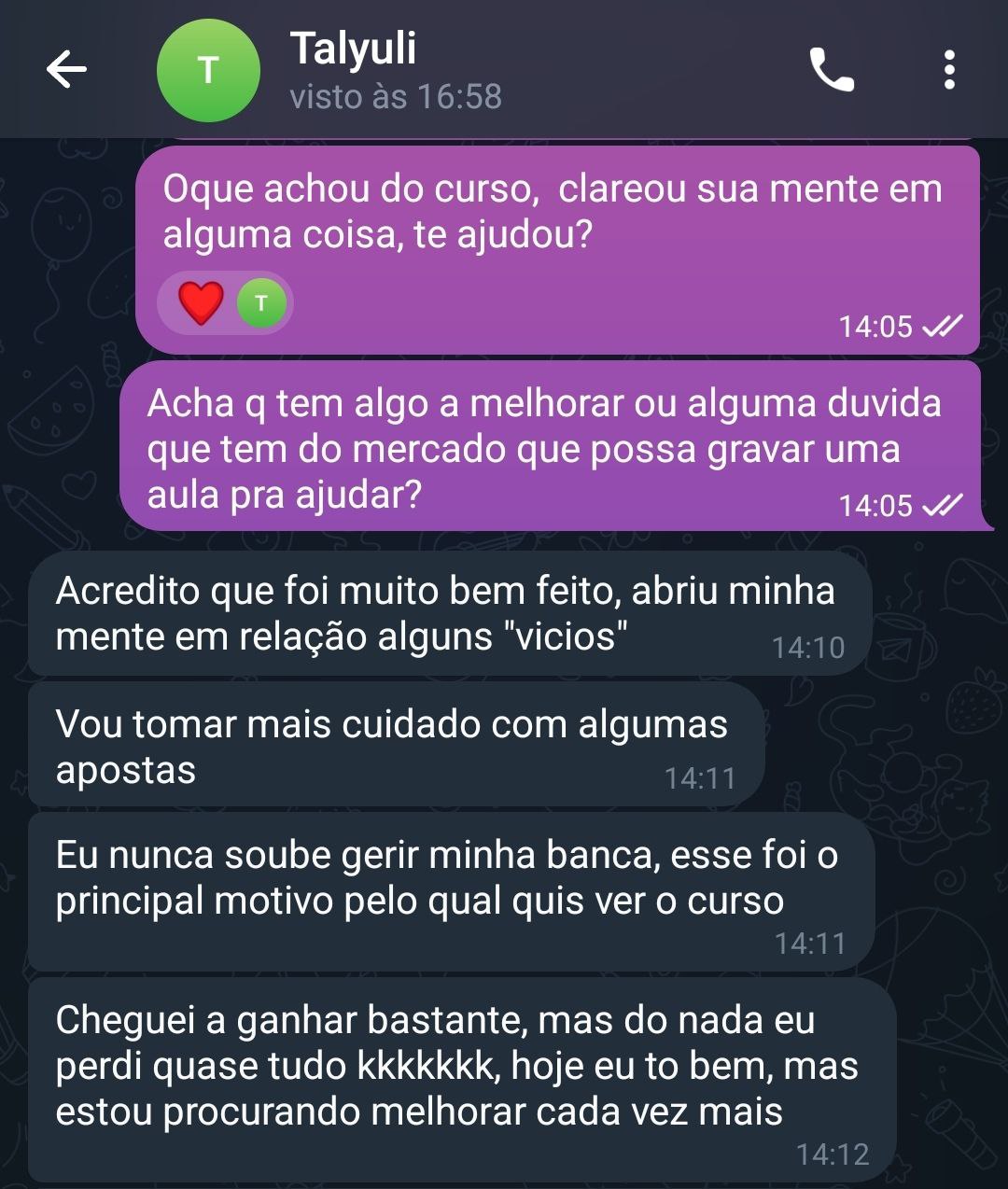Viewport: 1008px width, 1189px height.
Task: Open Talyuli's profile picture
Action: tap(208, 71)
